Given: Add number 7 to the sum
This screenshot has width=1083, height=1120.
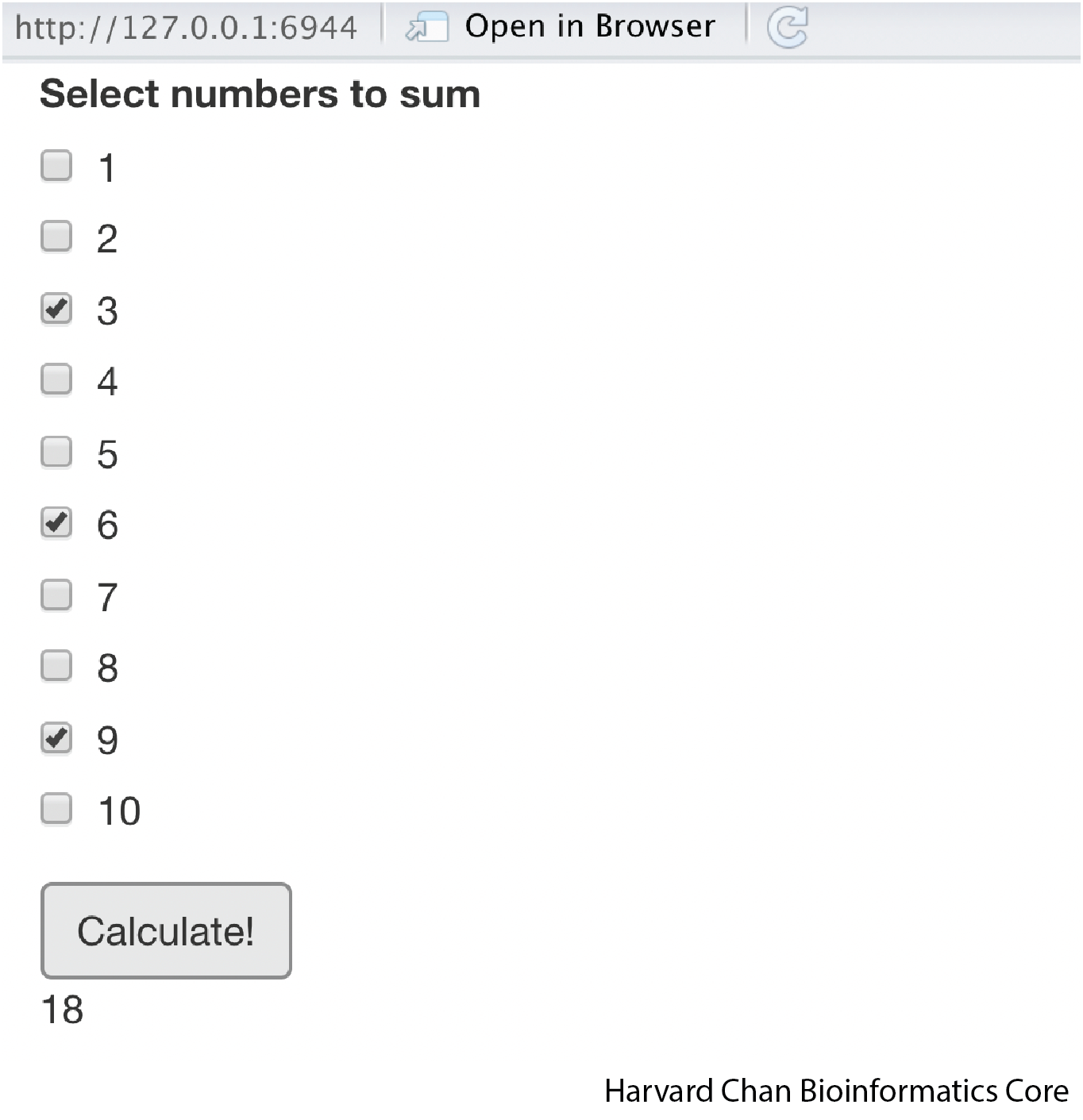Looking at the screenshot, I should 56,595.
